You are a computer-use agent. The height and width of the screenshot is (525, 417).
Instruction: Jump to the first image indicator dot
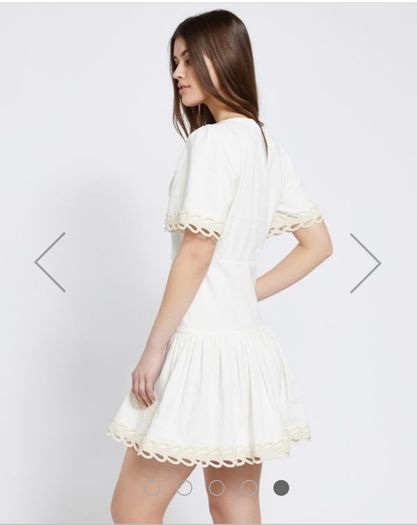pos(152,488)
